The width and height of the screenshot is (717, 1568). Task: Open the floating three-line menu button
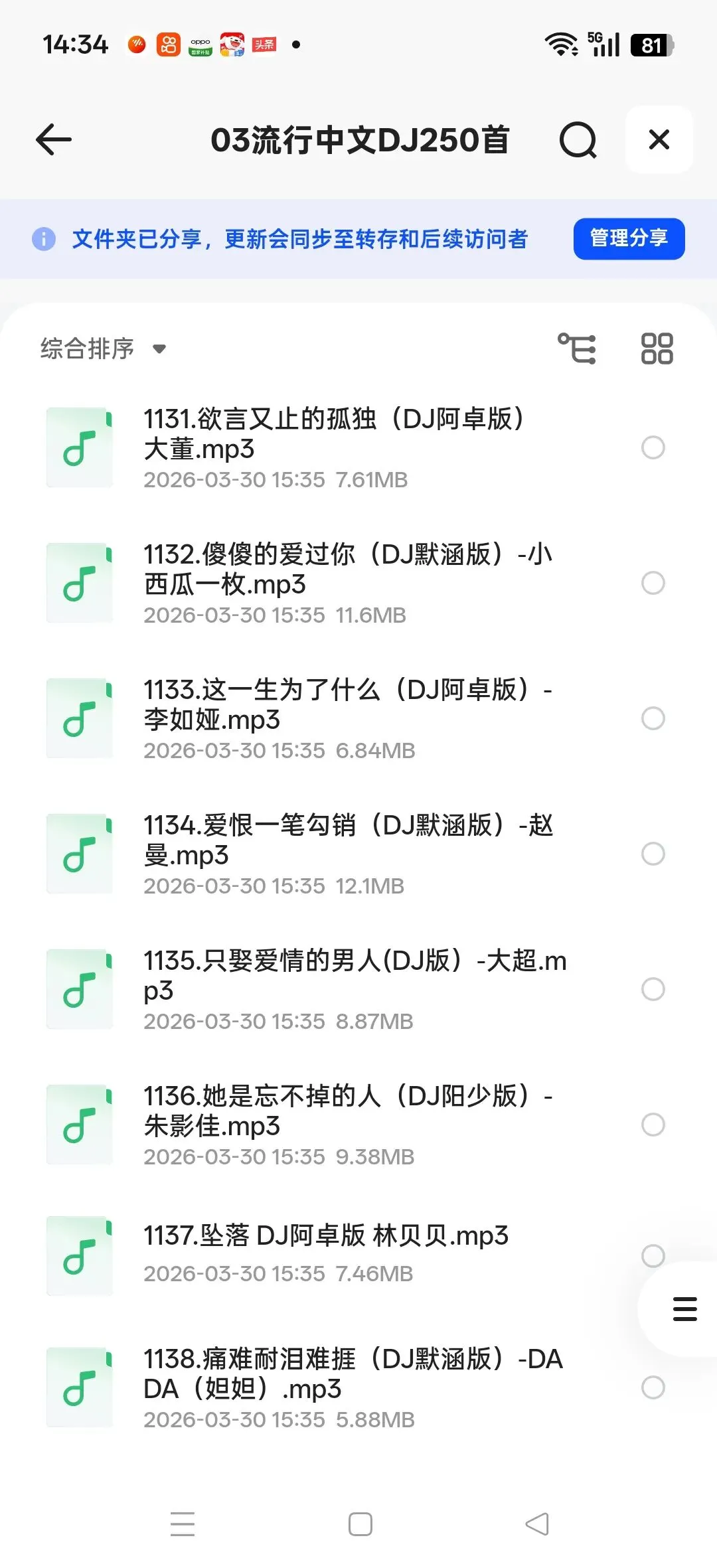[684, 1308]
